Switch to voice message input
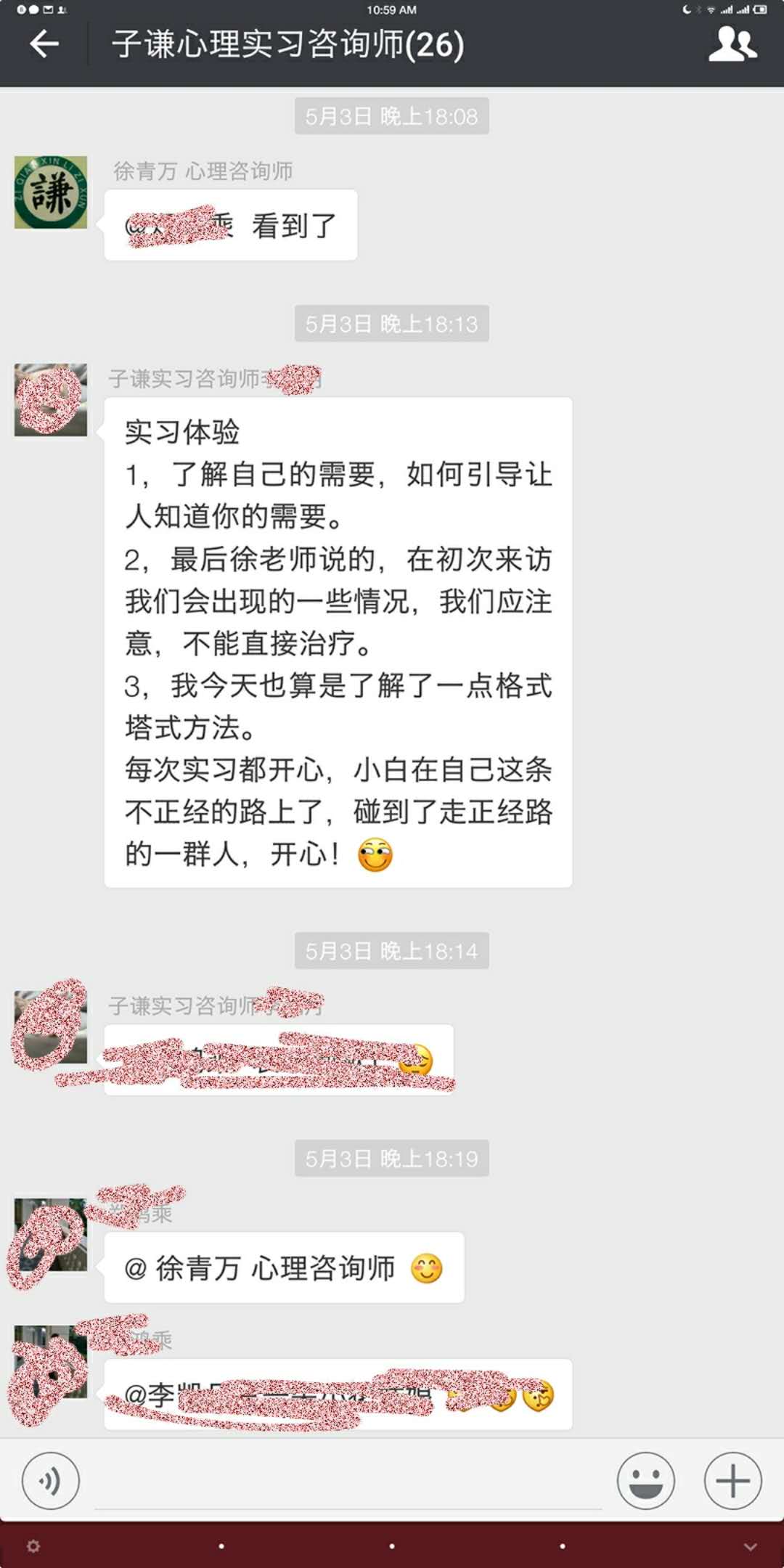 point(50,1481)
